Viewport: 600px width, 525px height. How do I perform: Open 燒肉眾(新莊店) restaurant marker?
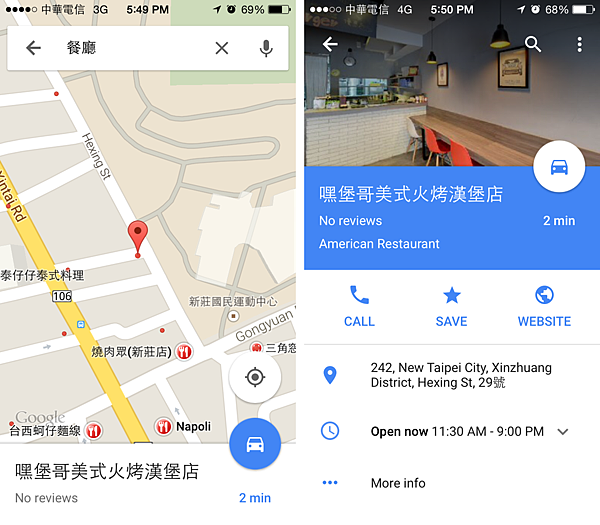[183, 352]
